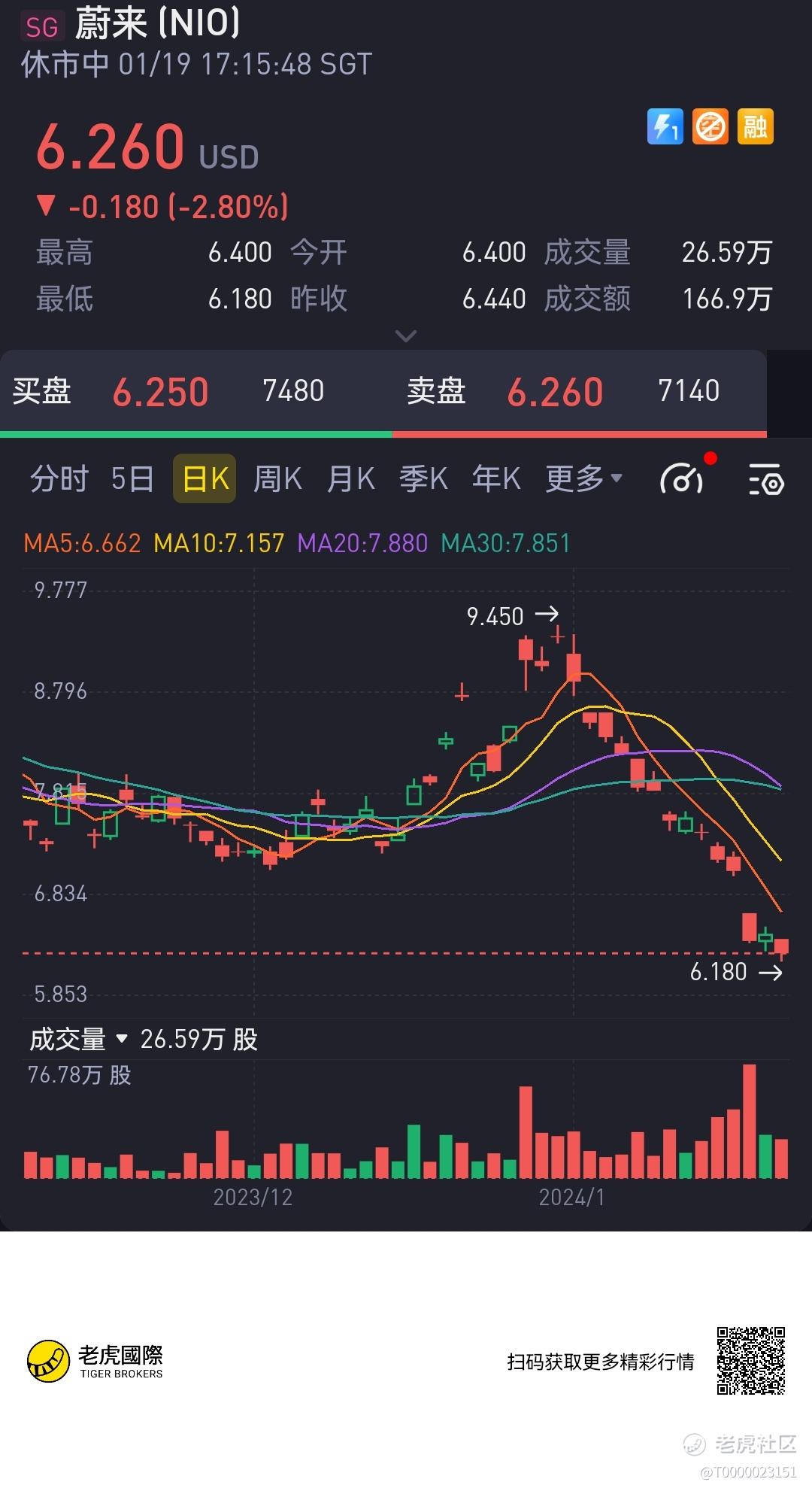Open the 成交量 indicator dropdown
The height and width of the screenshot is (1491, 812).
click(x=78, y=1040)
